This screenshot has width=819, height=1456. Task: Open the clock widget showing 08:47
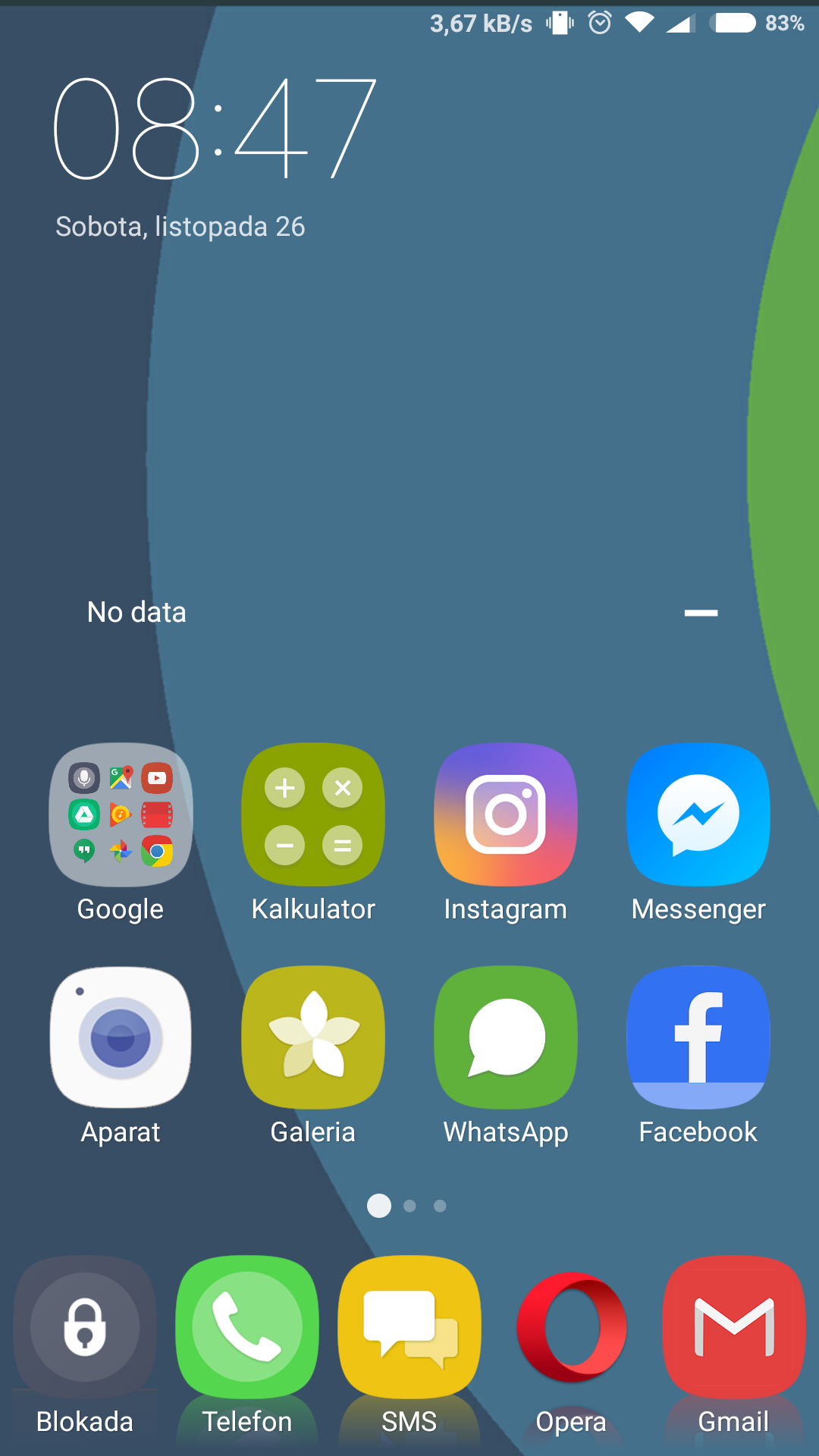point(215,129)
